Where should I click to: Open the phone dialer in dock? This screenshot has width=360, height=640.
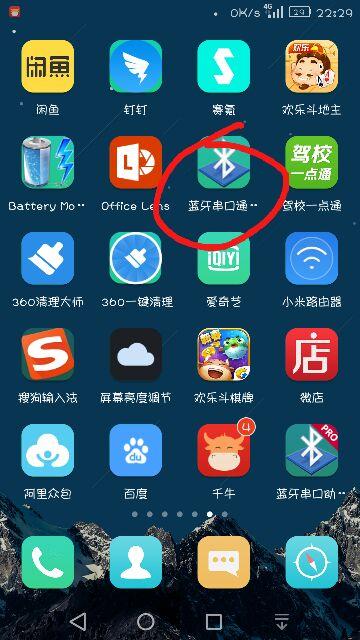(x=48, y=562)
